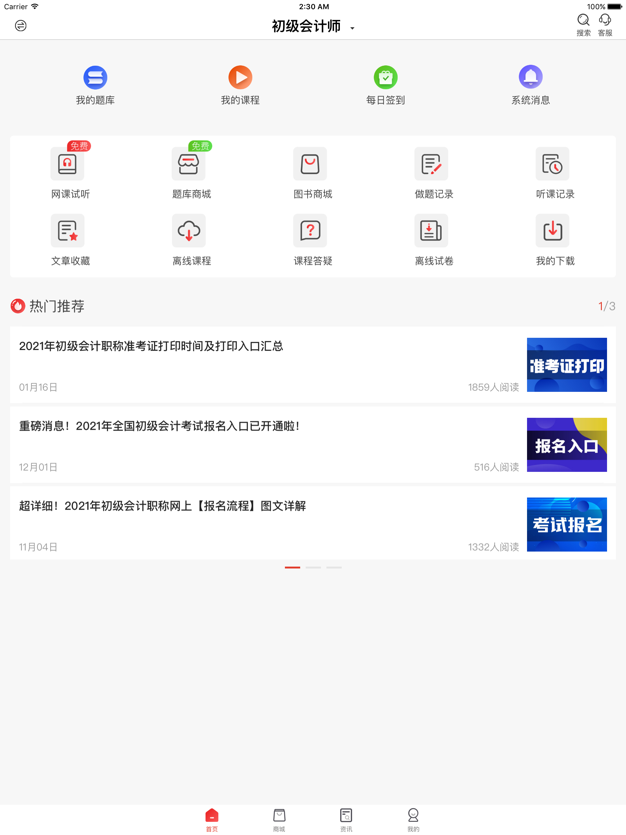The height and width of the screenshot is (835, 626).
Task: Contact 客服 customer service
Action: (605, 25)
